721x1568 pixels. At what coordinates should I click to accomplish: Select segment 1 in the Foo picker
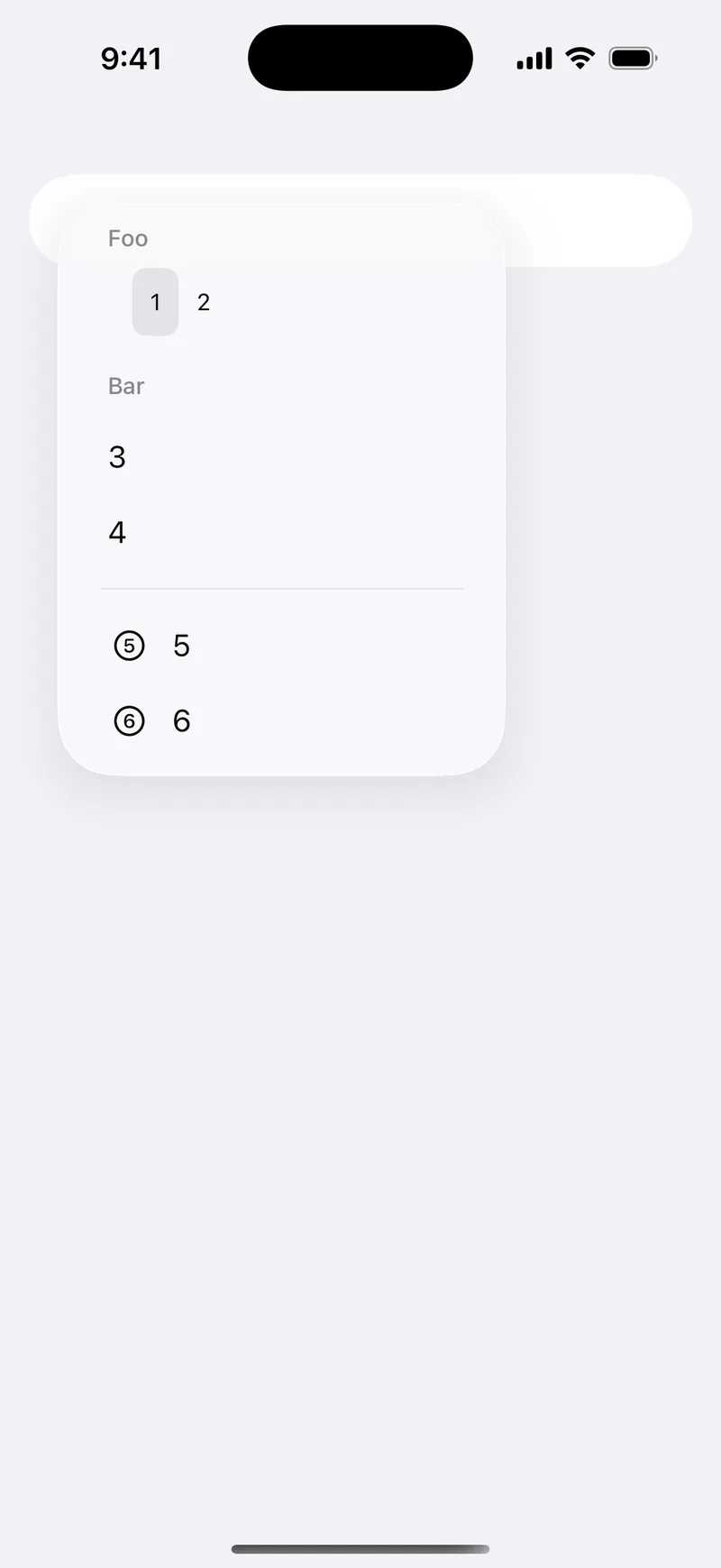click(155, 302)
